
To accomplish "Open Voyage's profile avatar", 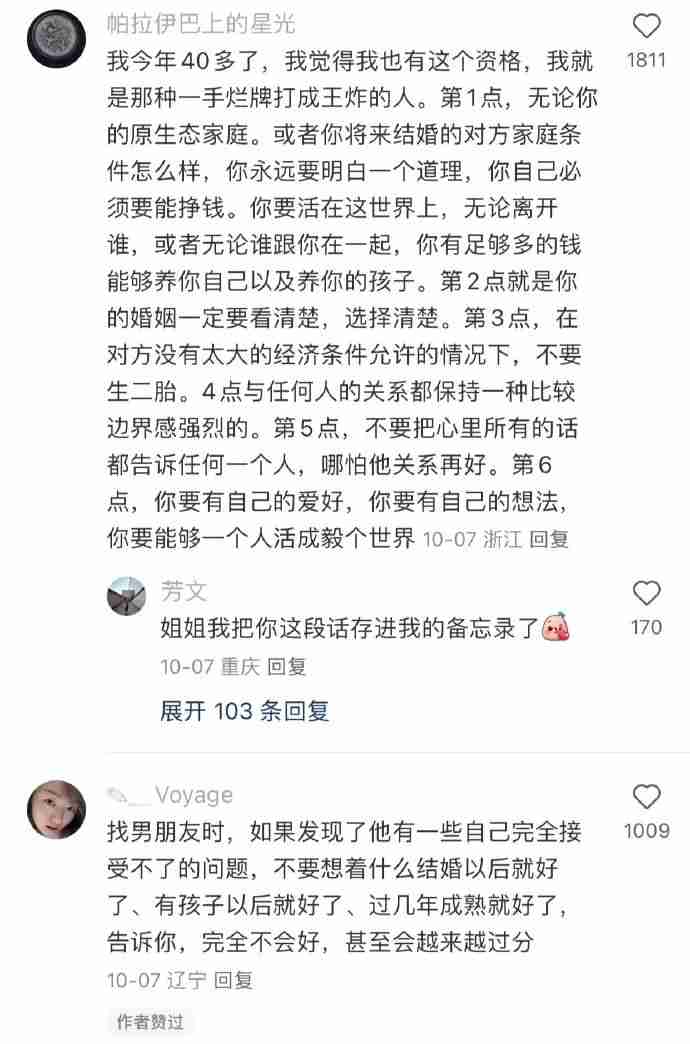I will pos(56,809).
